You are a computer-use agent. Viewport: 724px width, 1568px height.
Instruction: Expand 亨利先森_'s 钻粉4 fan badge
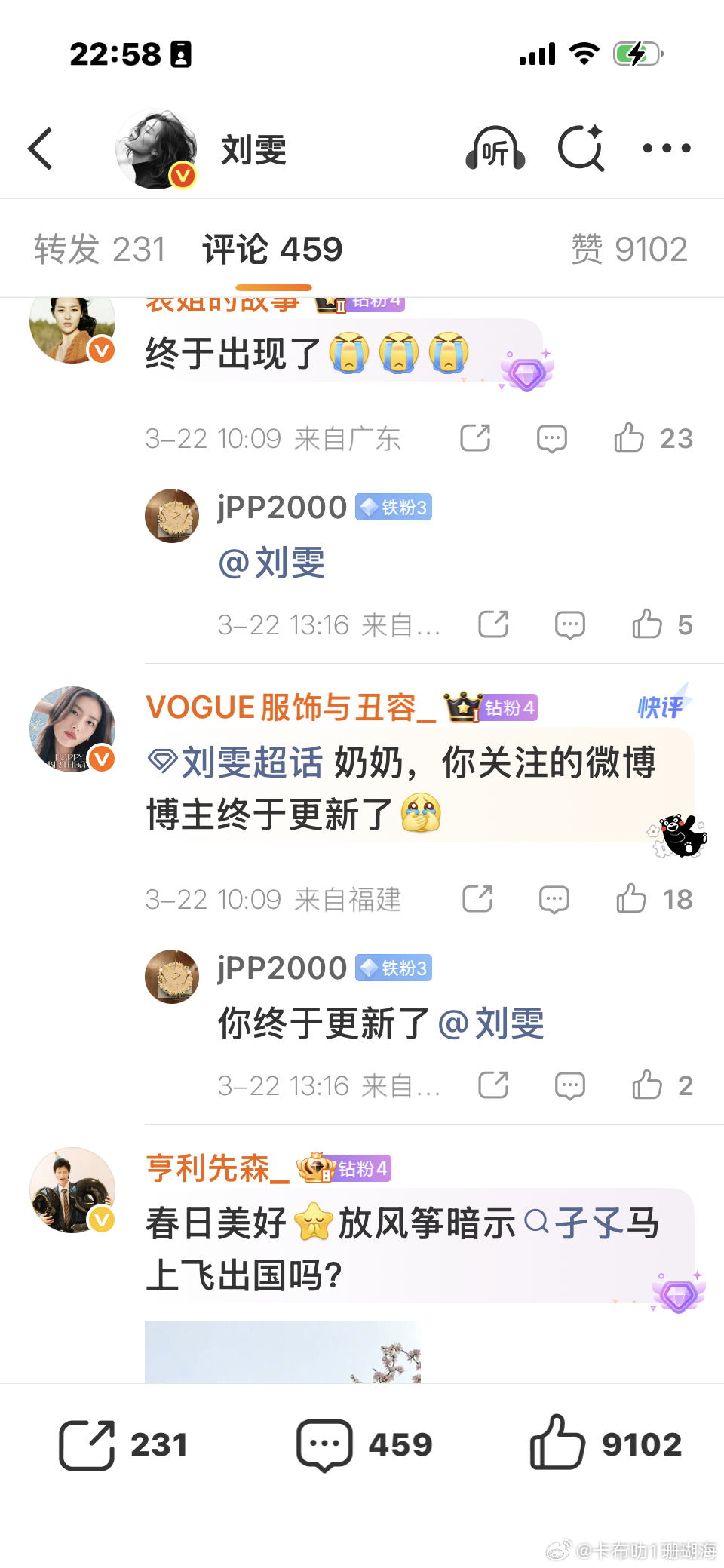[x=345, y=1167]
